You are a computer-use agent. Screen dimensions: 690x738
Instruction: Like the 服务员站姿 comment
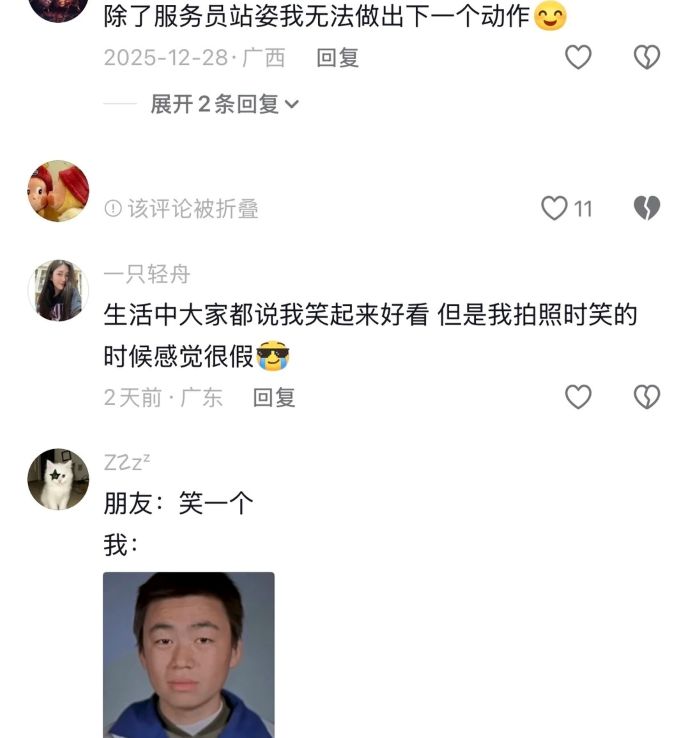[x=578, y=58]
